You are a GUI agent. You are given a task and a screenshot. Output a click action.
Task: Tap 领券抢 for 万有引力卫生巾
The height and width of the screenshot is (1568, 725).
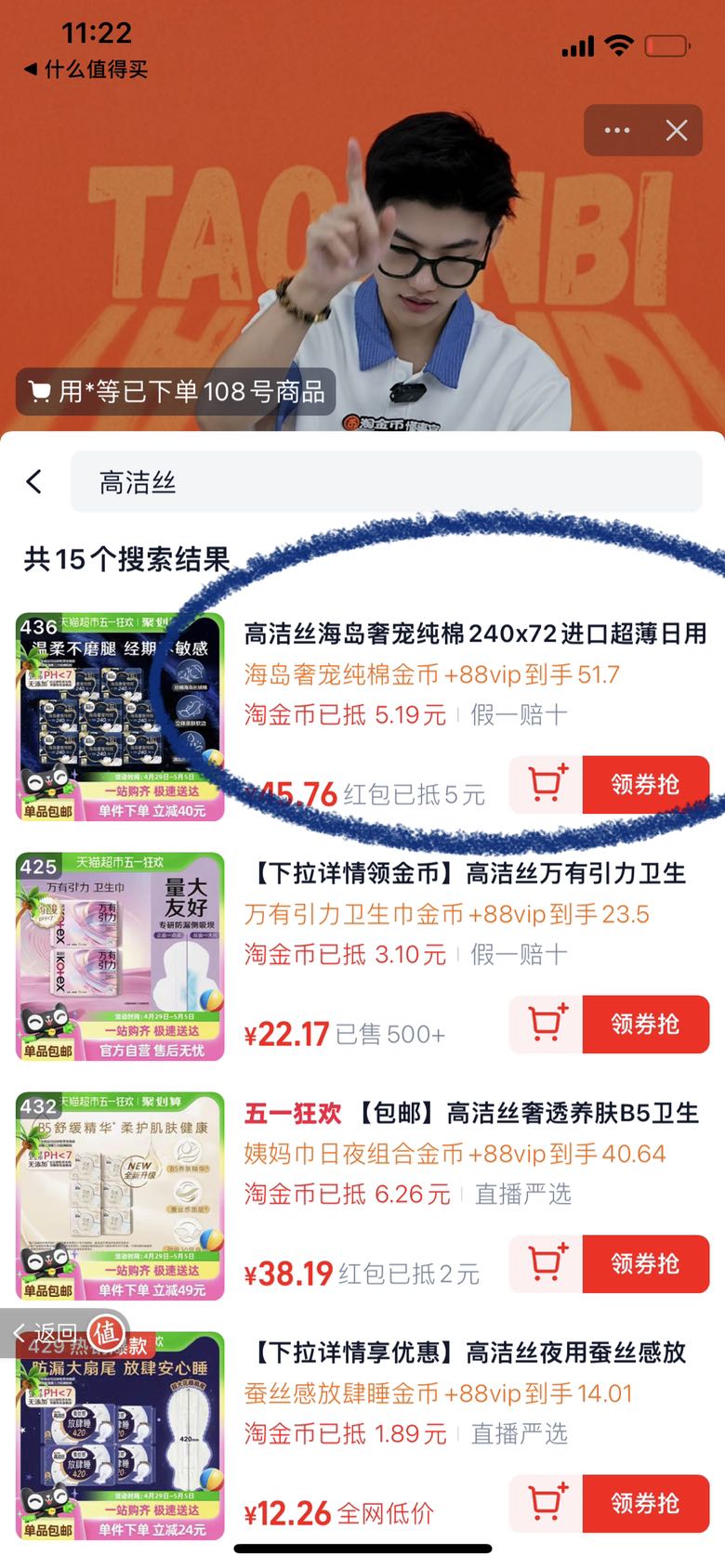point(645,1025)
